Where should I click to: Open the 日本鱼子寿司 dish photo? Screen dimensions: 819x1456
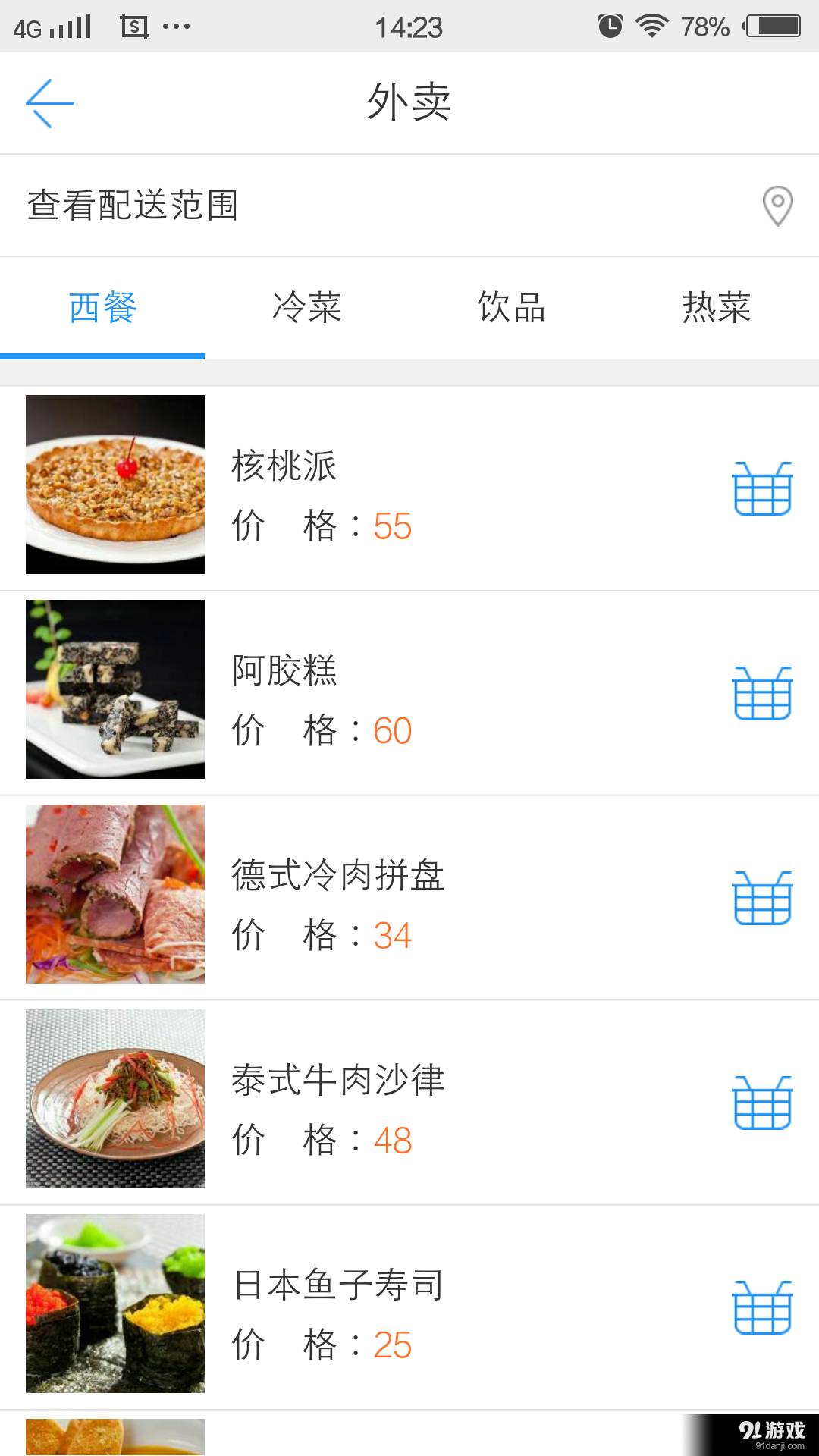(x=115, y=1304)
